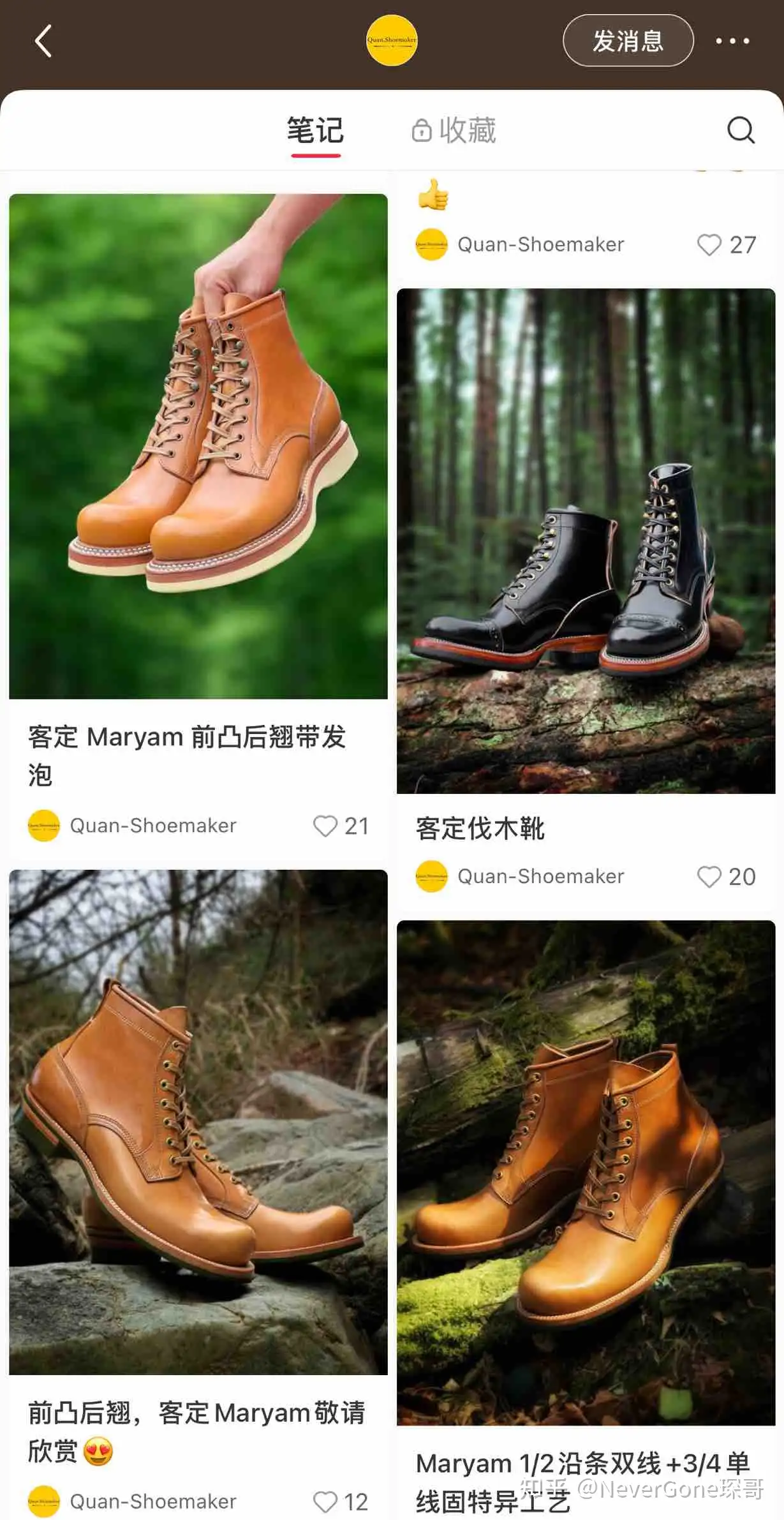Like the 客定伐木靴 note

click(x=709, y=876)
